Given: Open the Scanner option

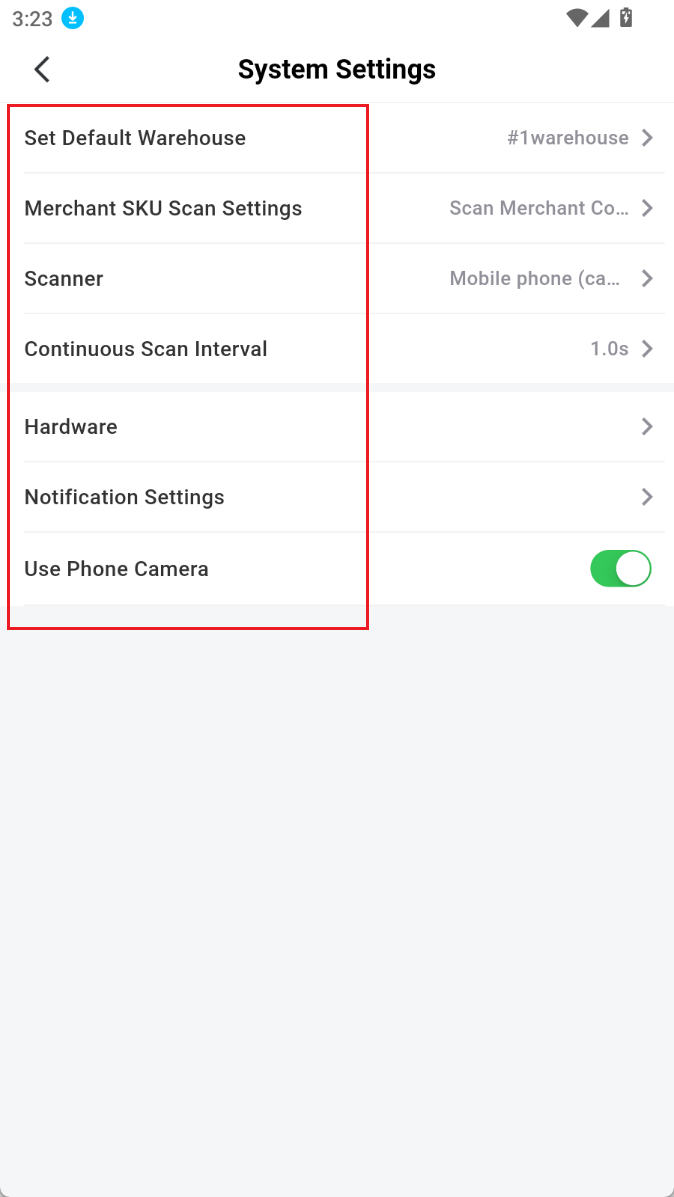Looking at the screenshot, I should click(x=337, y=278).
